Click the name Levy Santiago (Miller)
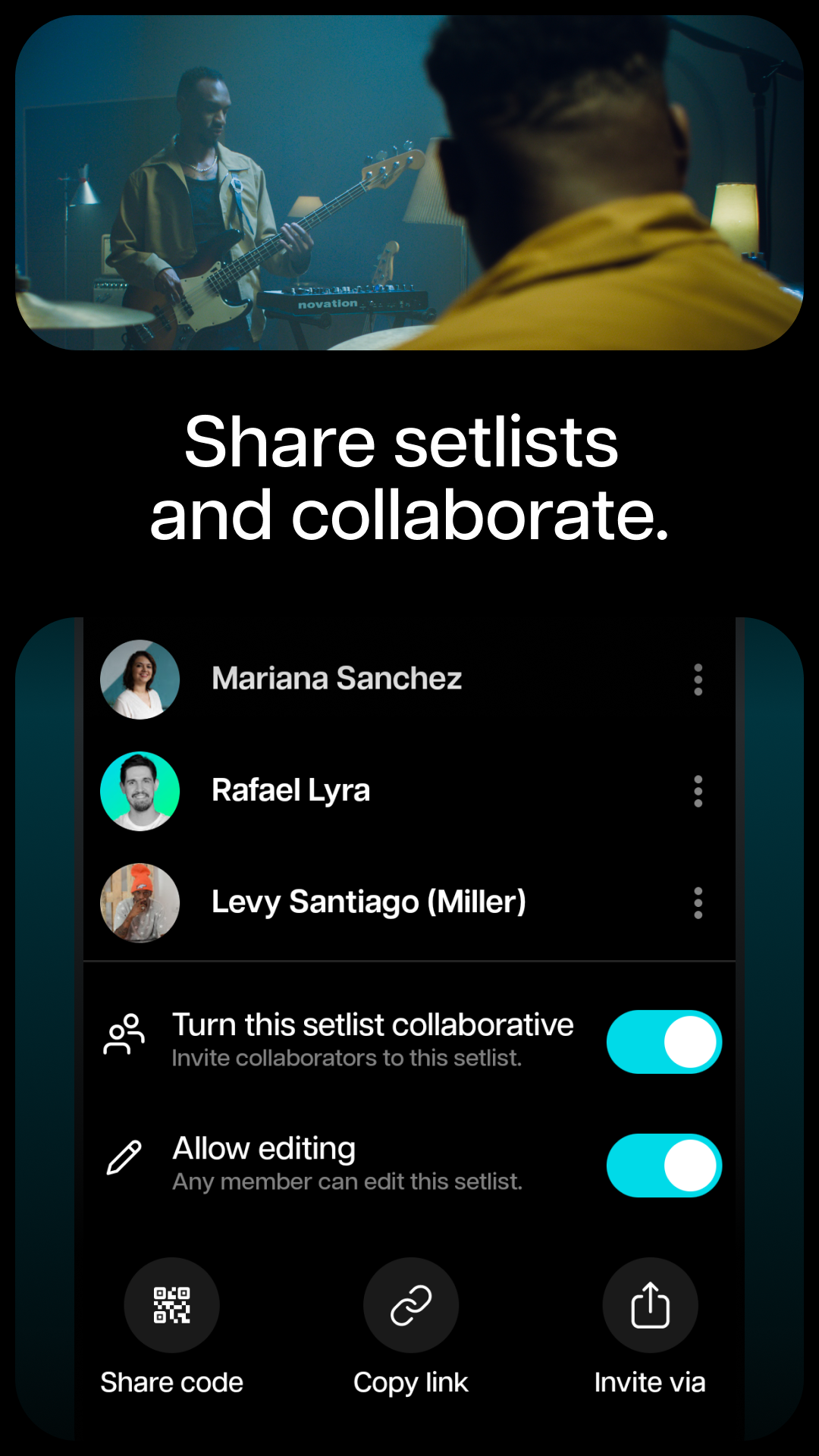This screenshot has height=1456, width=819. [368, 902]
